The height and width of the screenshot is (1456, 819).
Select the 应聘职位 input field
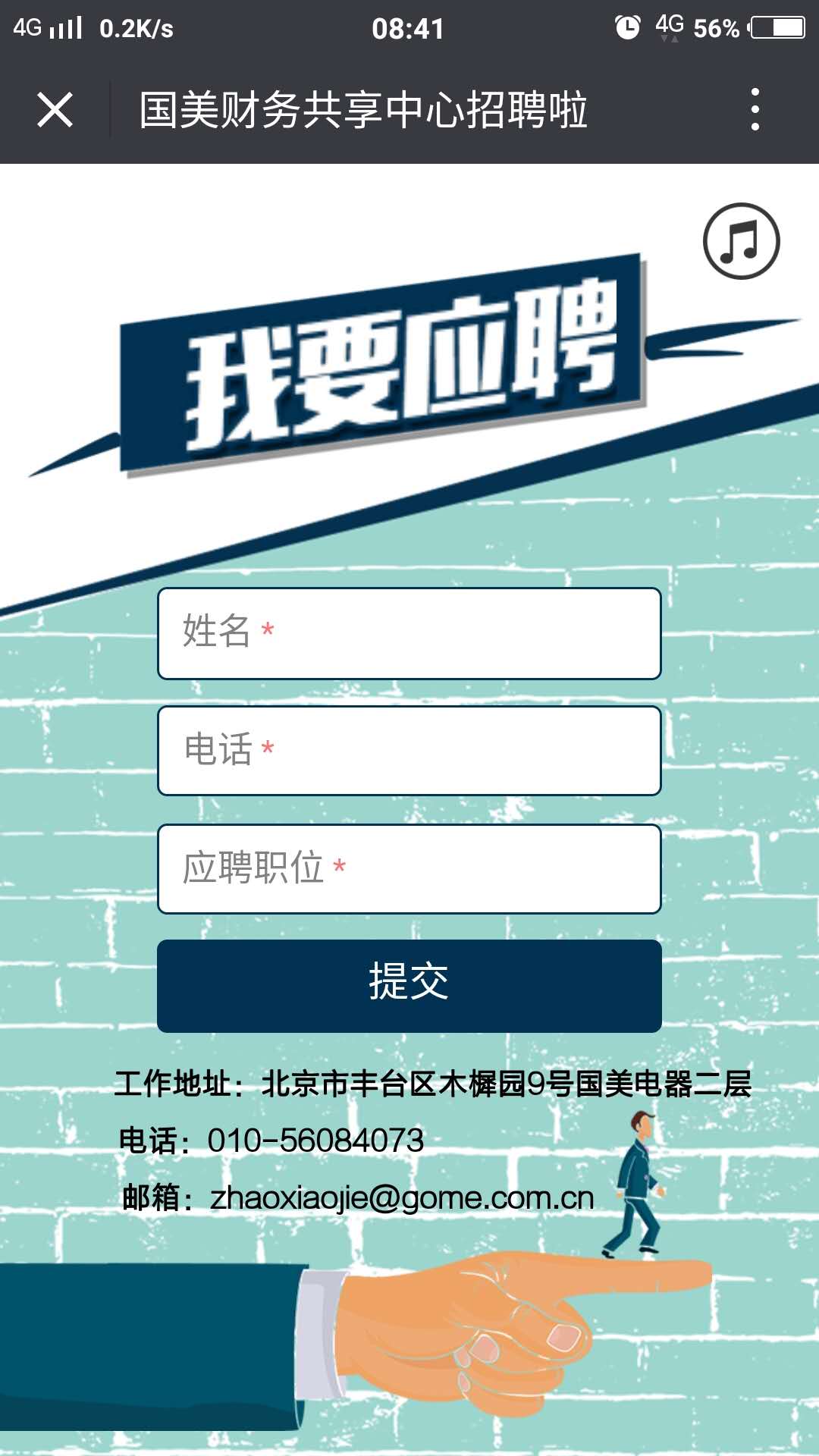click(x=409, y=869)
